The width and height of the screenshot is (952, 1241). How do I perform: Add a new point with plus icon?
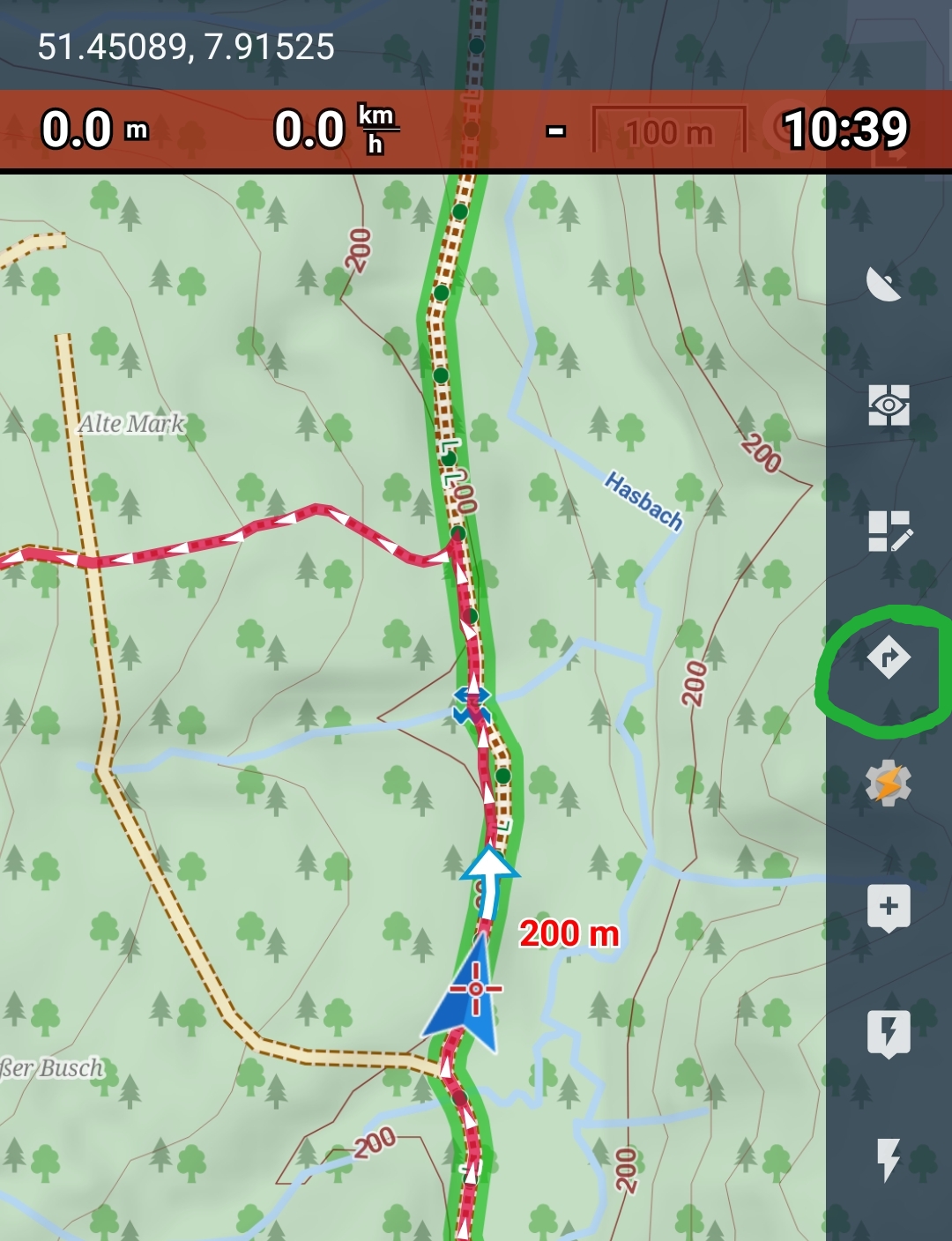pos(889,908)
